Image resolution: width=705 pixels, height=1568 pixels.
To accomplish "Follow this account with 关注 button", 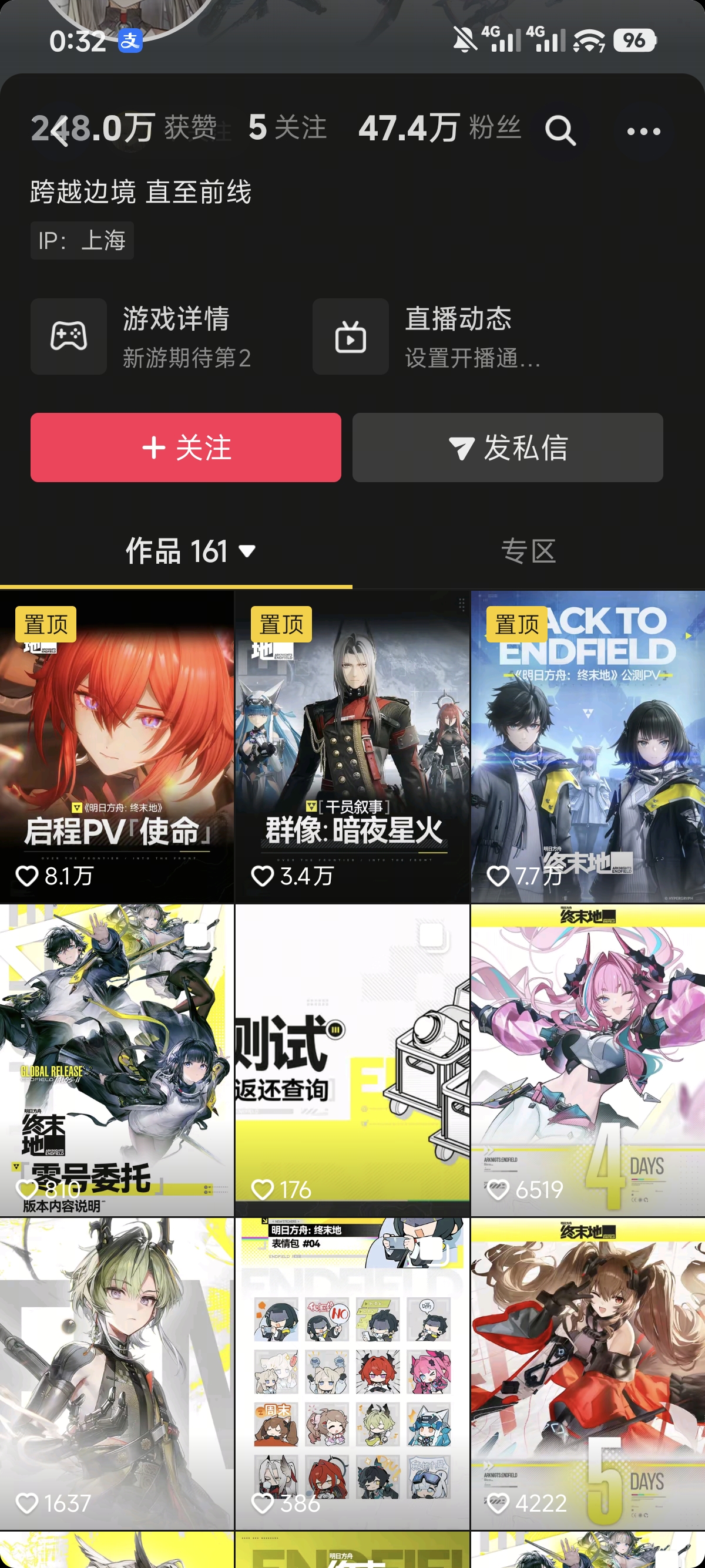I will tap(186, 447).
